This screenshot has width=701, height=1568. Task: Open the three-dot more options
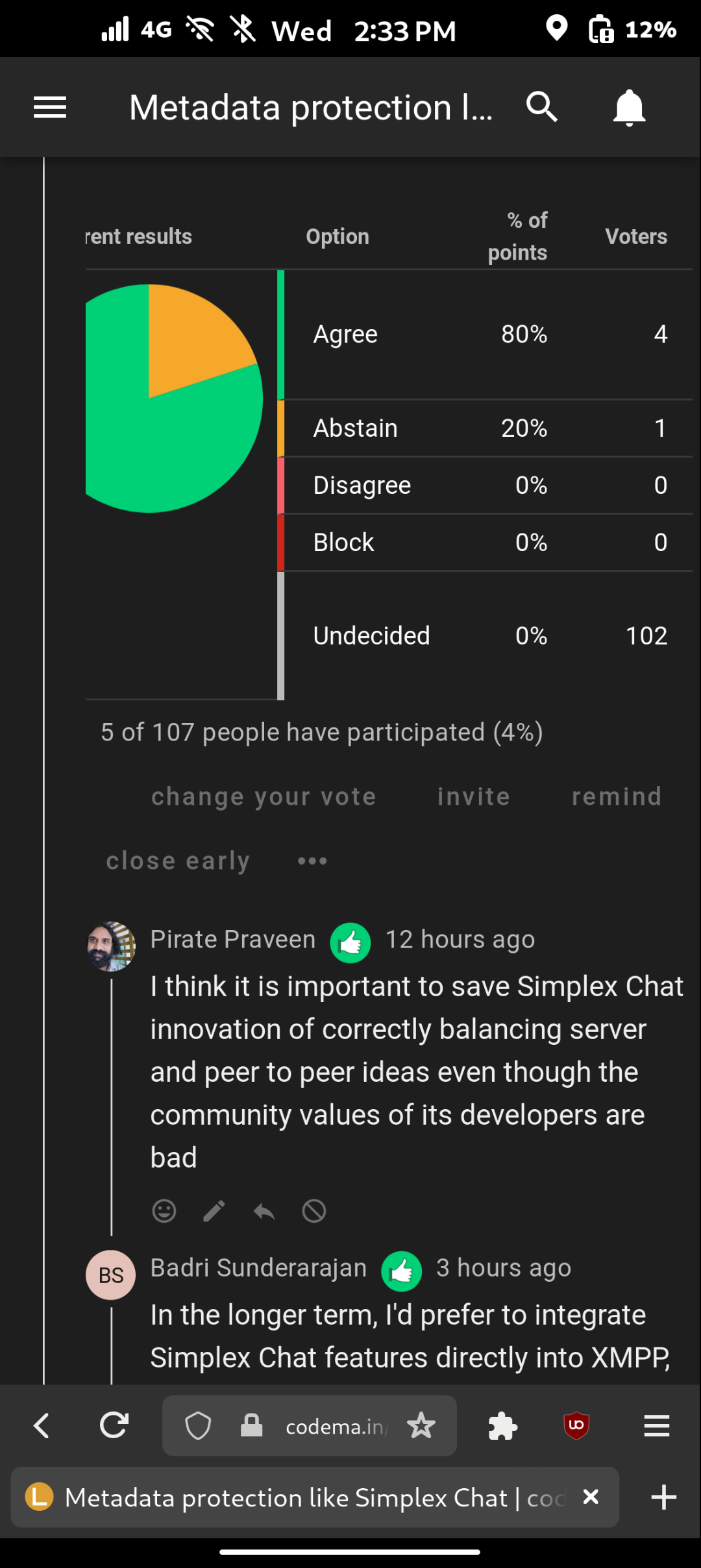312,861
